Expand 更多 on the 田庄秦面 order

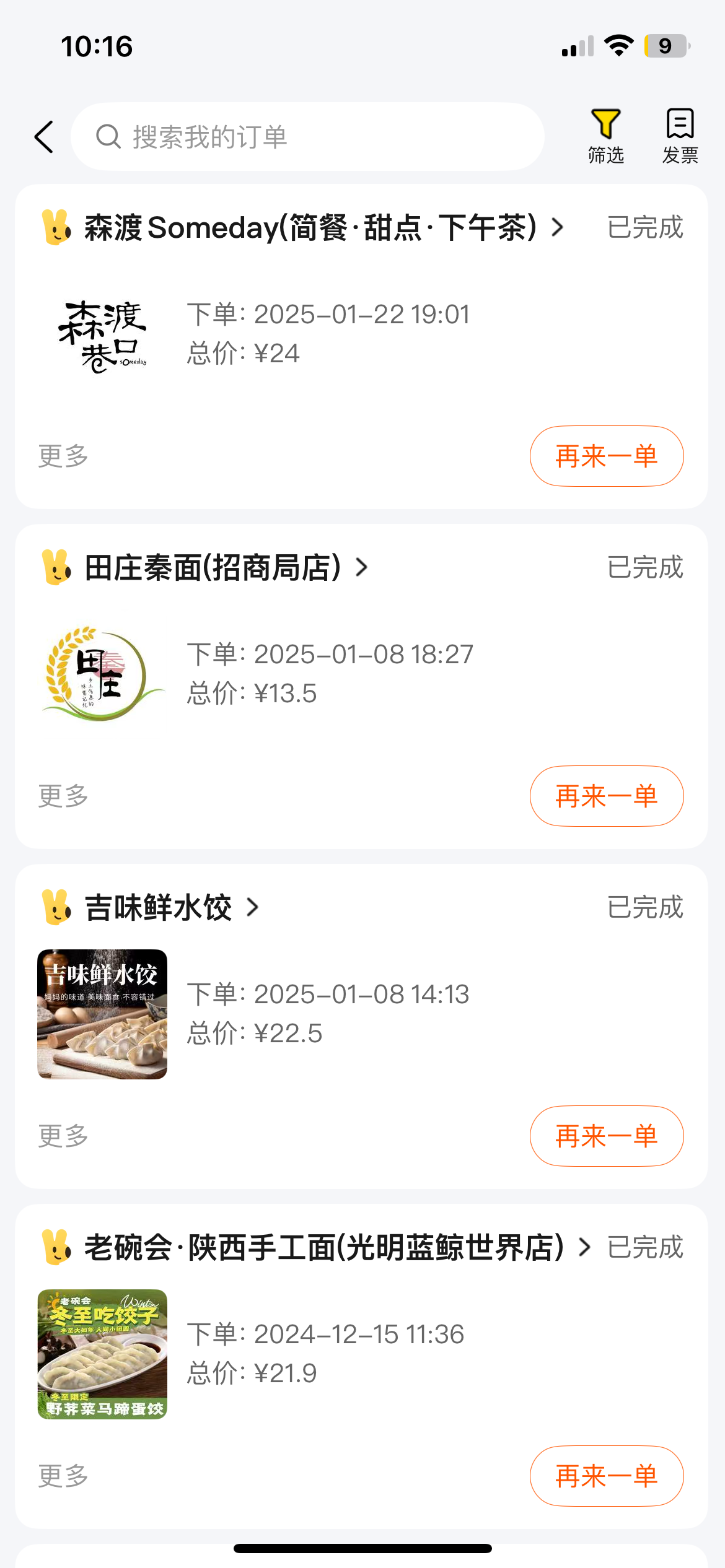pos(63,796)
